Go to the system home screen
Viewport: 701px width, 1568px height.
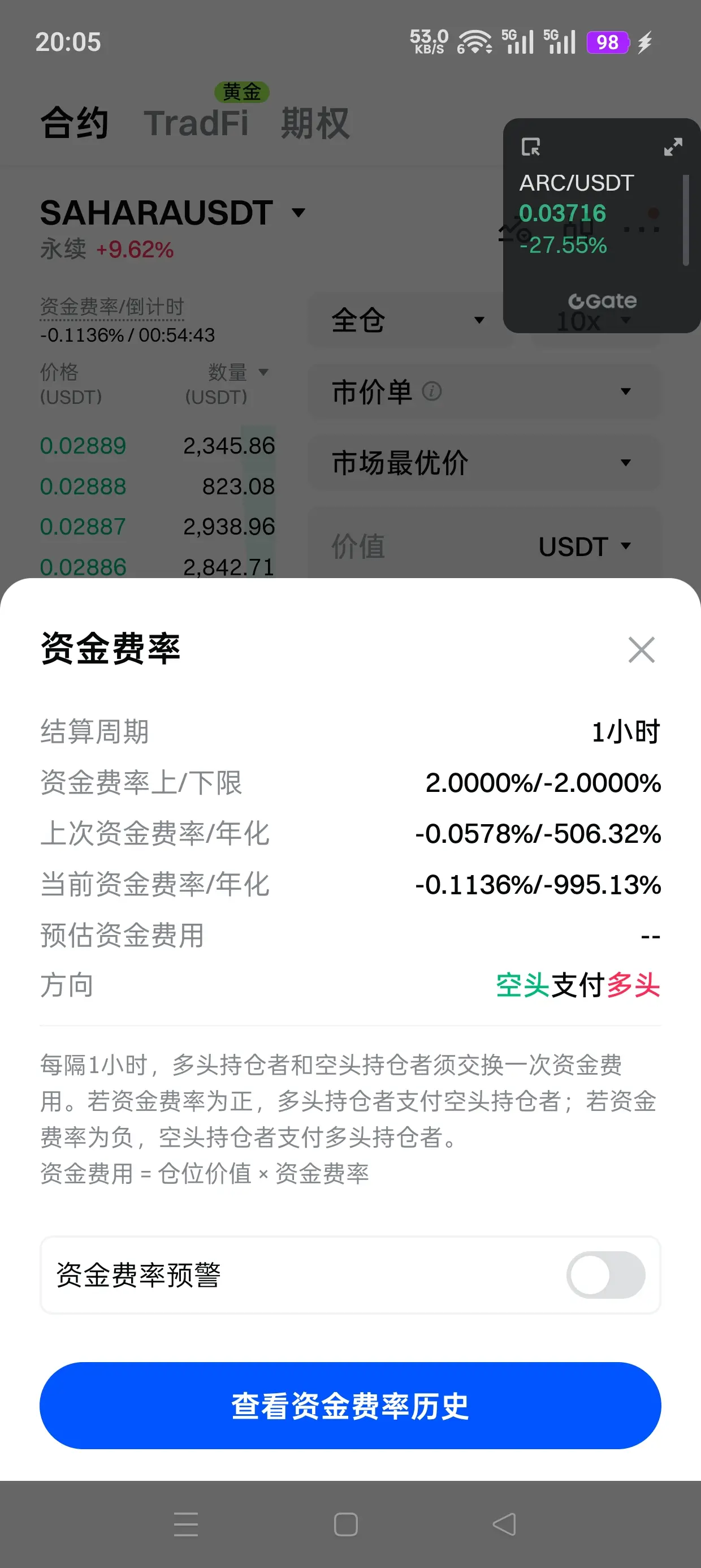point(345,1524)
